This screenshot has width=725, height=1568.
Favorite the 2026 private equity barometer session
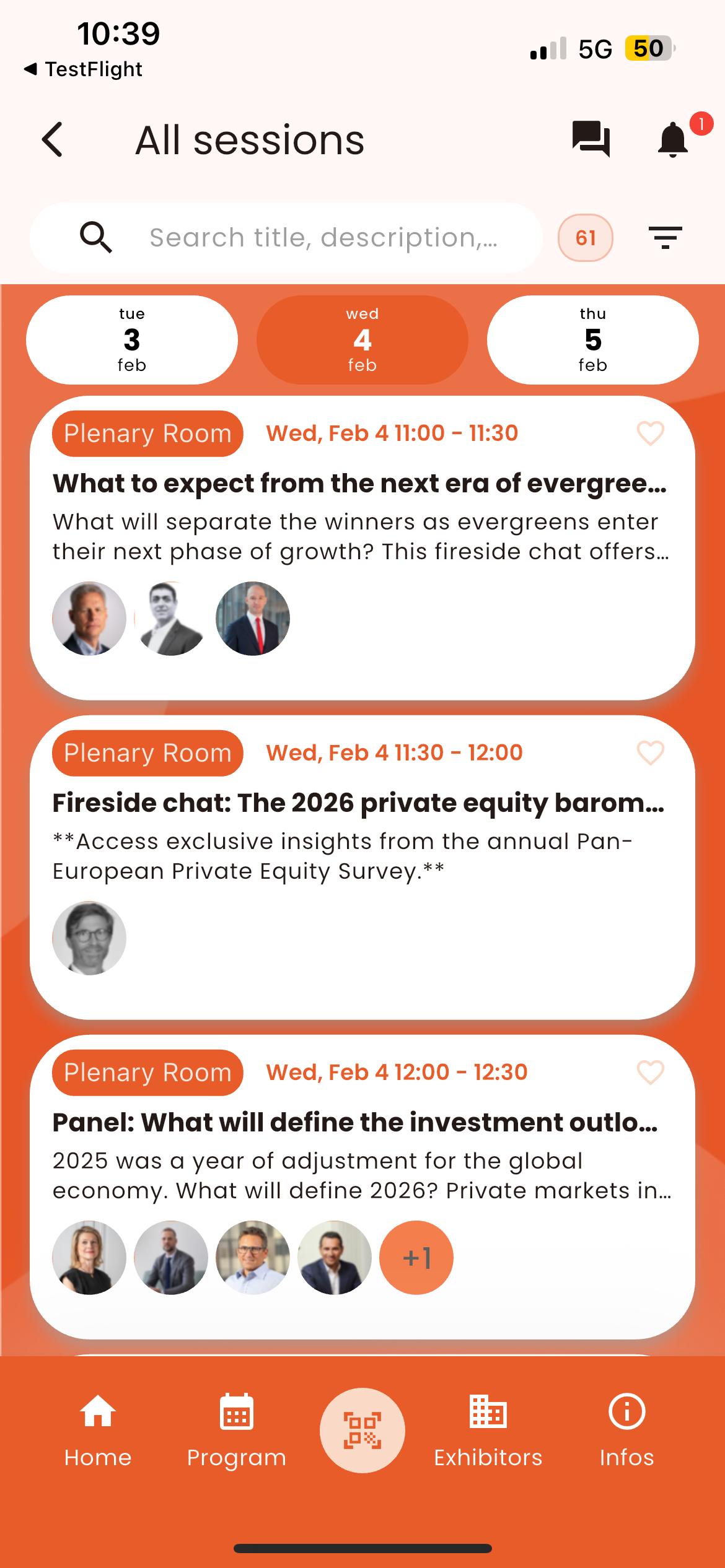(650, 753)
